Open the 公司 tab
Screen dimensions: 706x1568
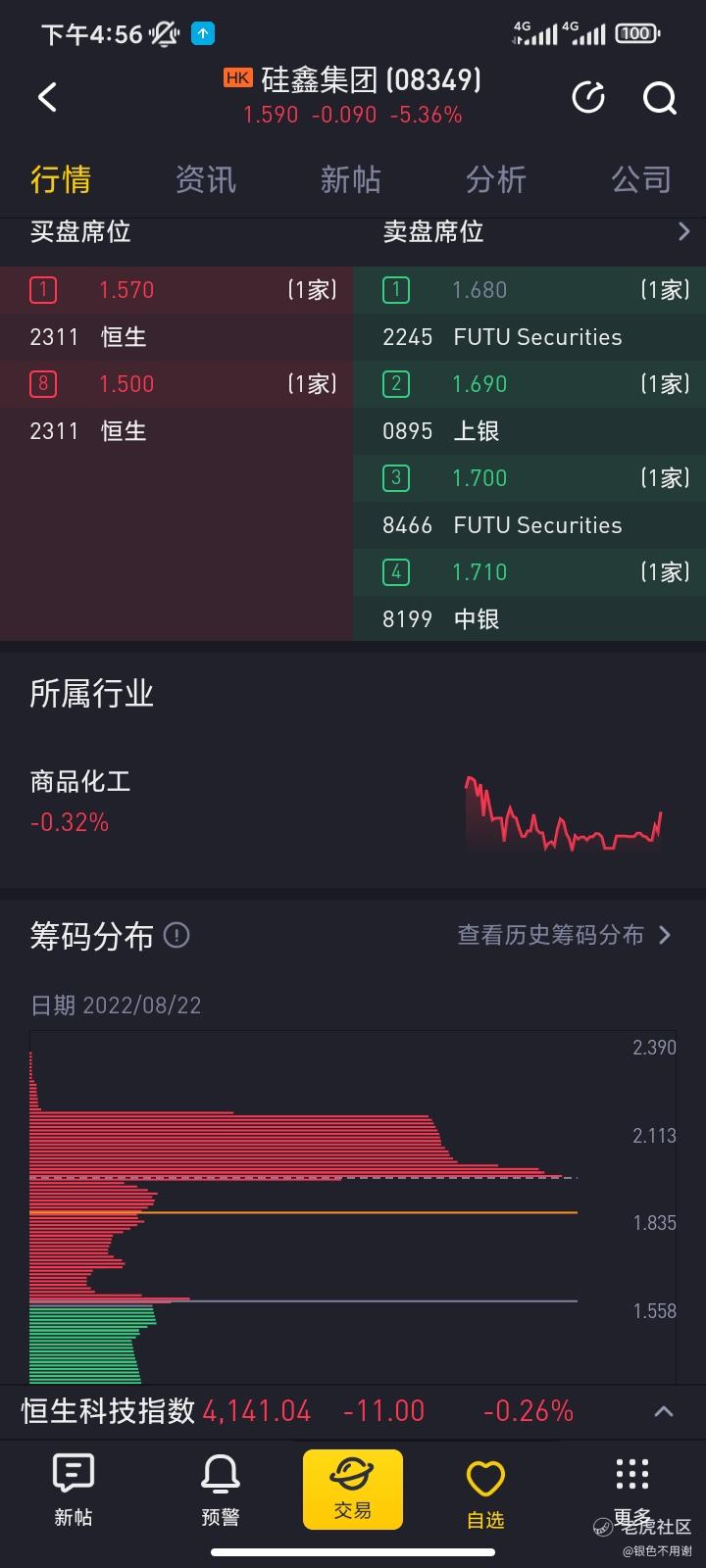click(x=641, y=179)
